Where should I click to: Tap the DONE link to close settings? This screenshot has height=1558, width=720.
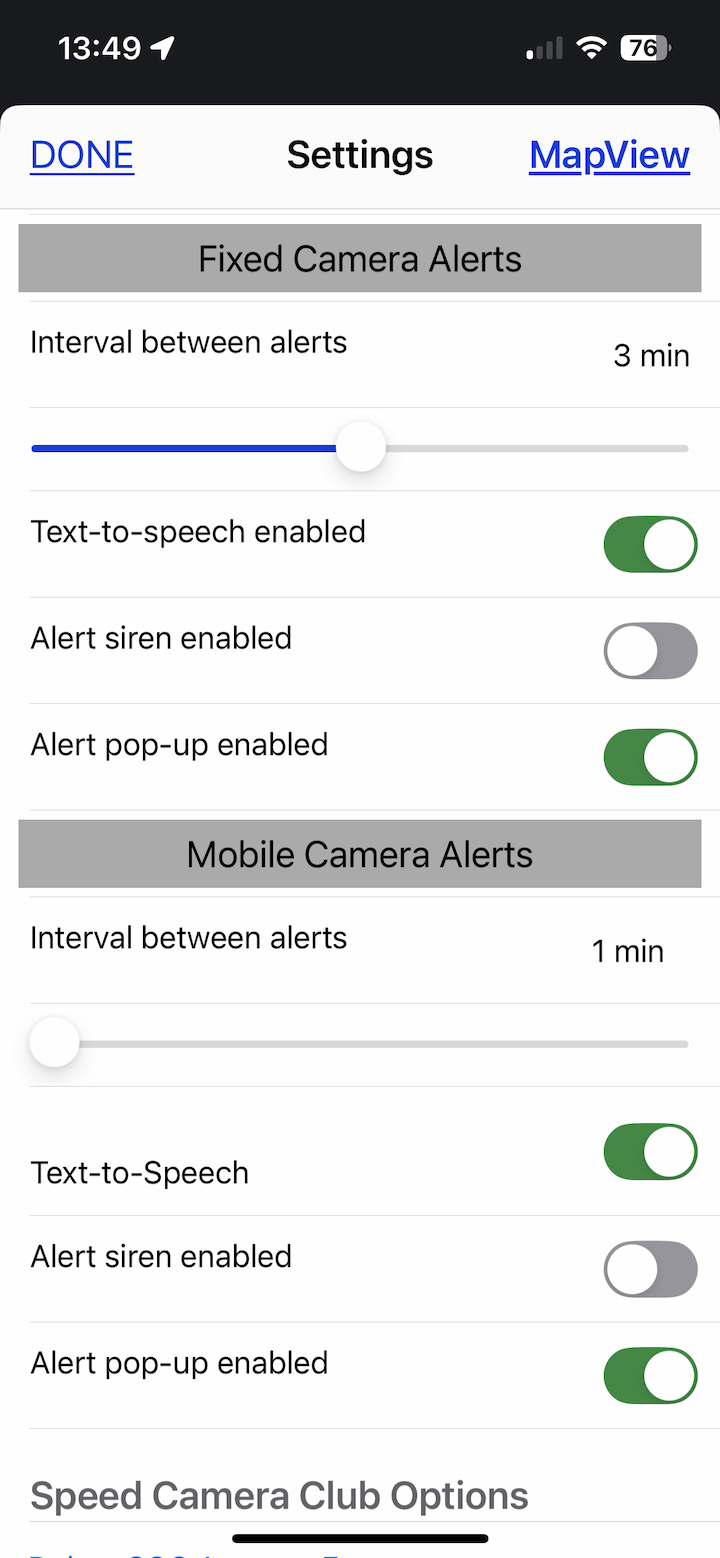pyautogui.click(x=82, y=155)
